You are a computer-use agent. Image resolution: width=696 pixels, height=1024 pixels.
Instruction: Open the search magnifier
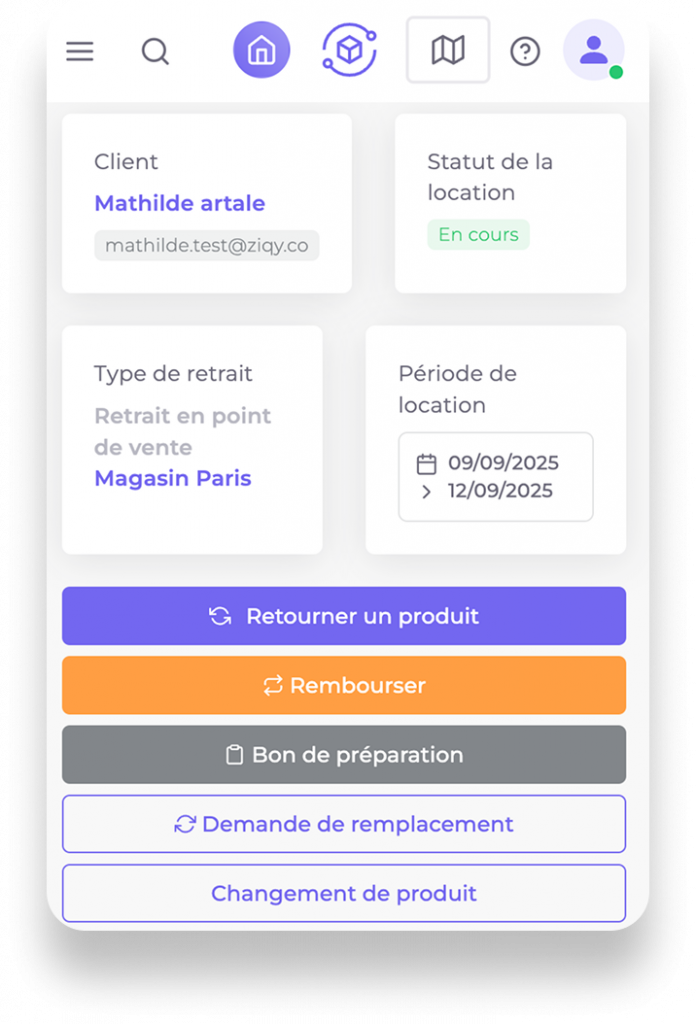pos(155,51)
